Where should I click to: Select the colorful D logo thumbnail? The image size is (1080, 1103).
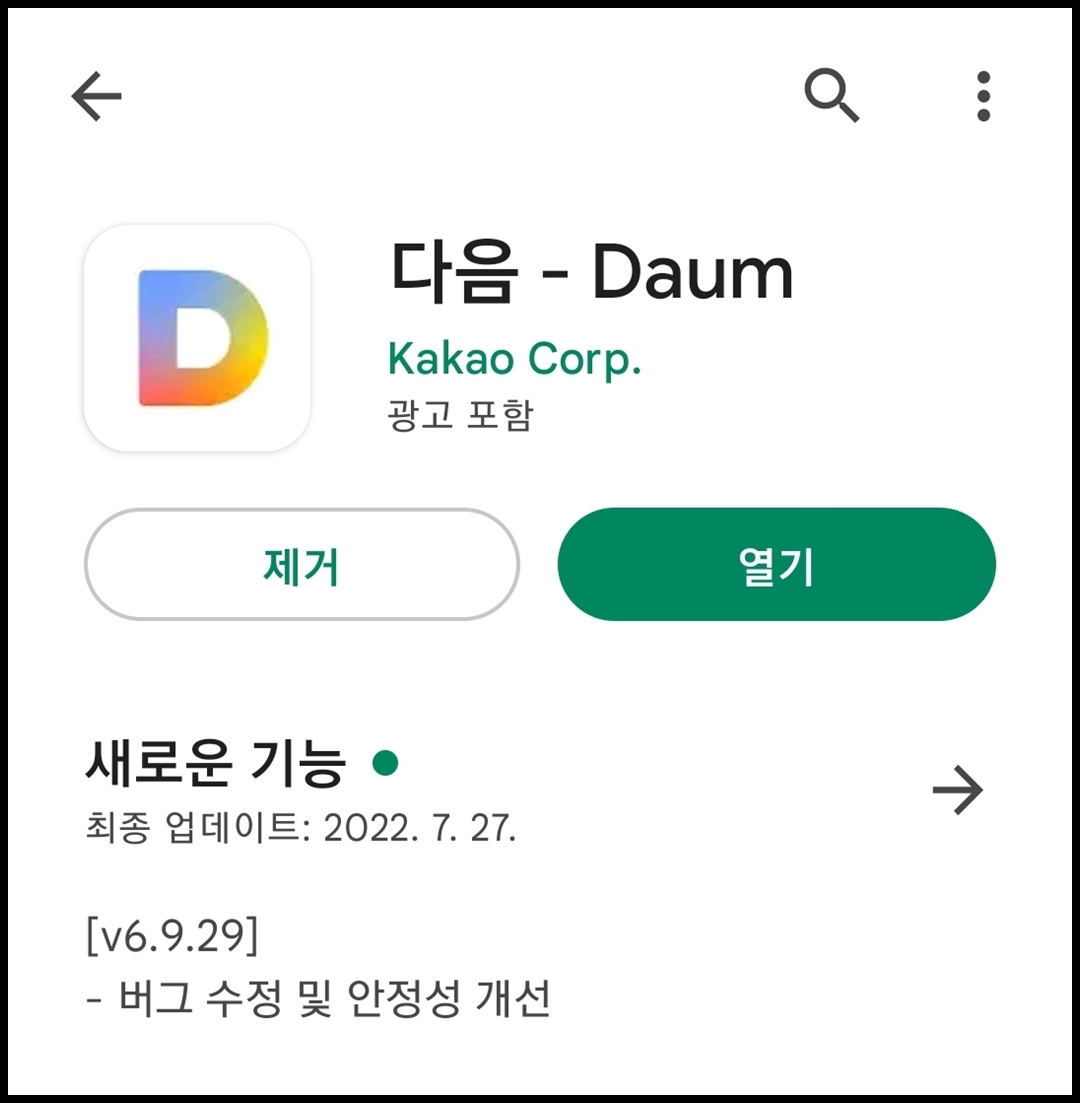[197, 340]
